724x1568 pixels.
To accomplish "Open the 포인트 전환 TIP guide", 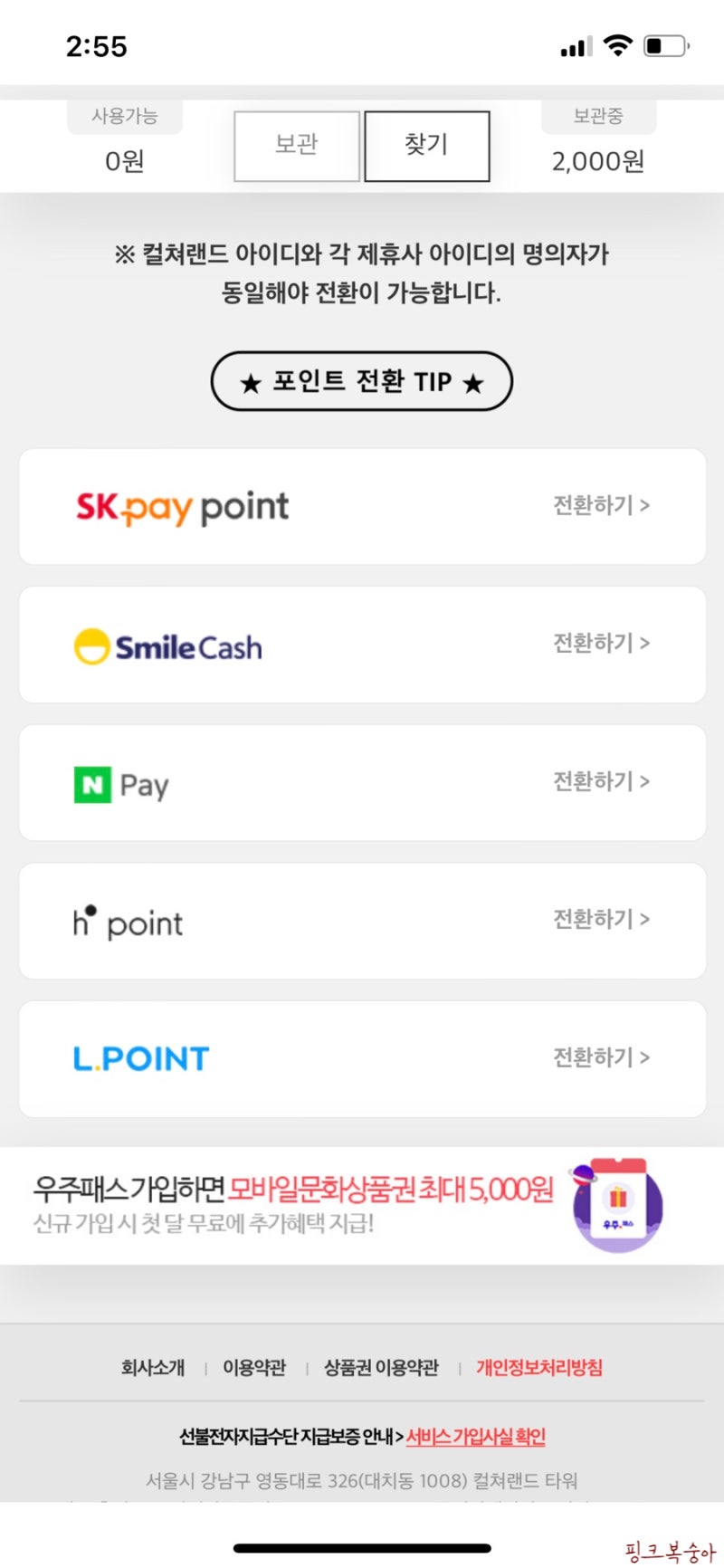I will click(362, 381).
